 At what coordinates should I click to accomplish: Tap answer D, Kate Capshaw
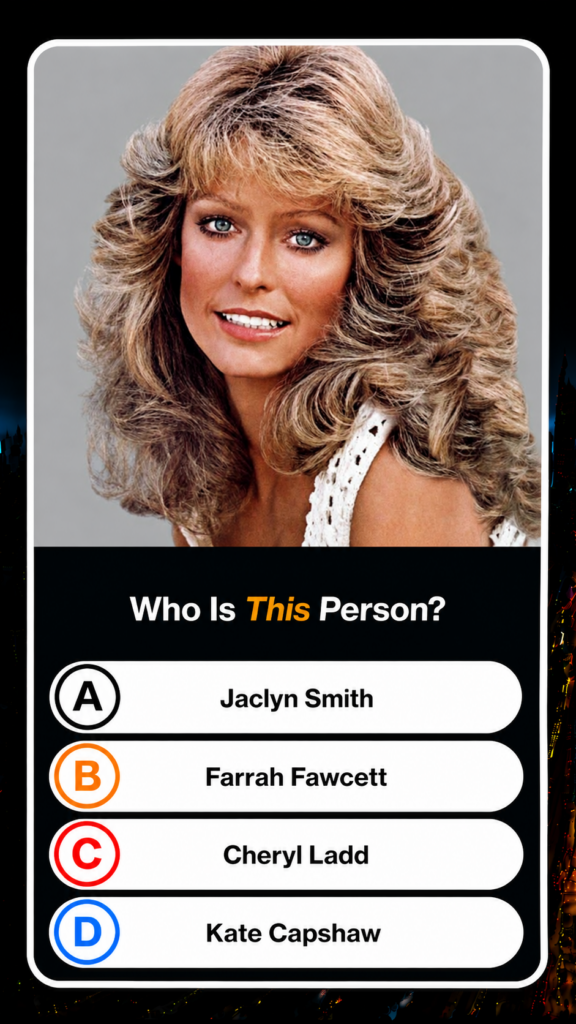click(286, 933)
